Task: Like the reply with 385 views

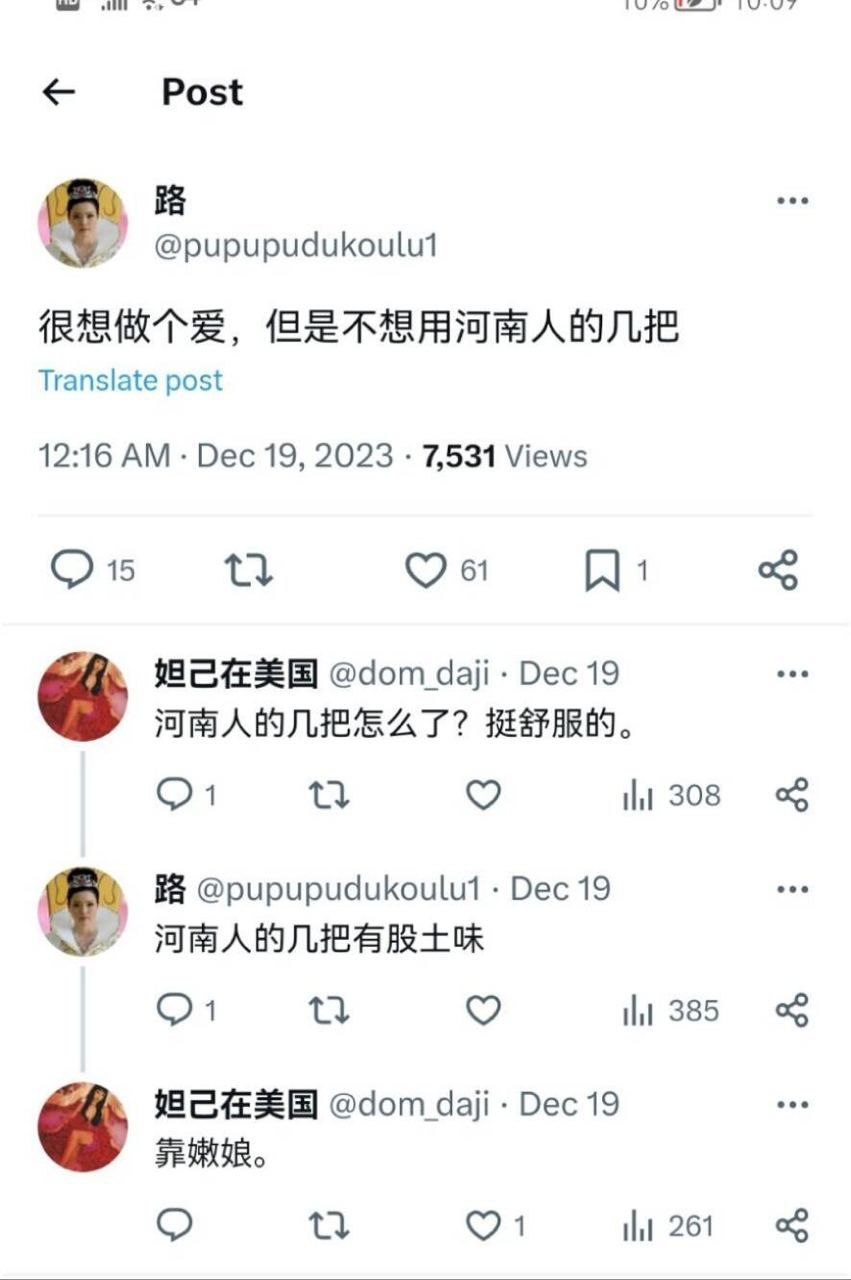Action: pos(484,1011)
